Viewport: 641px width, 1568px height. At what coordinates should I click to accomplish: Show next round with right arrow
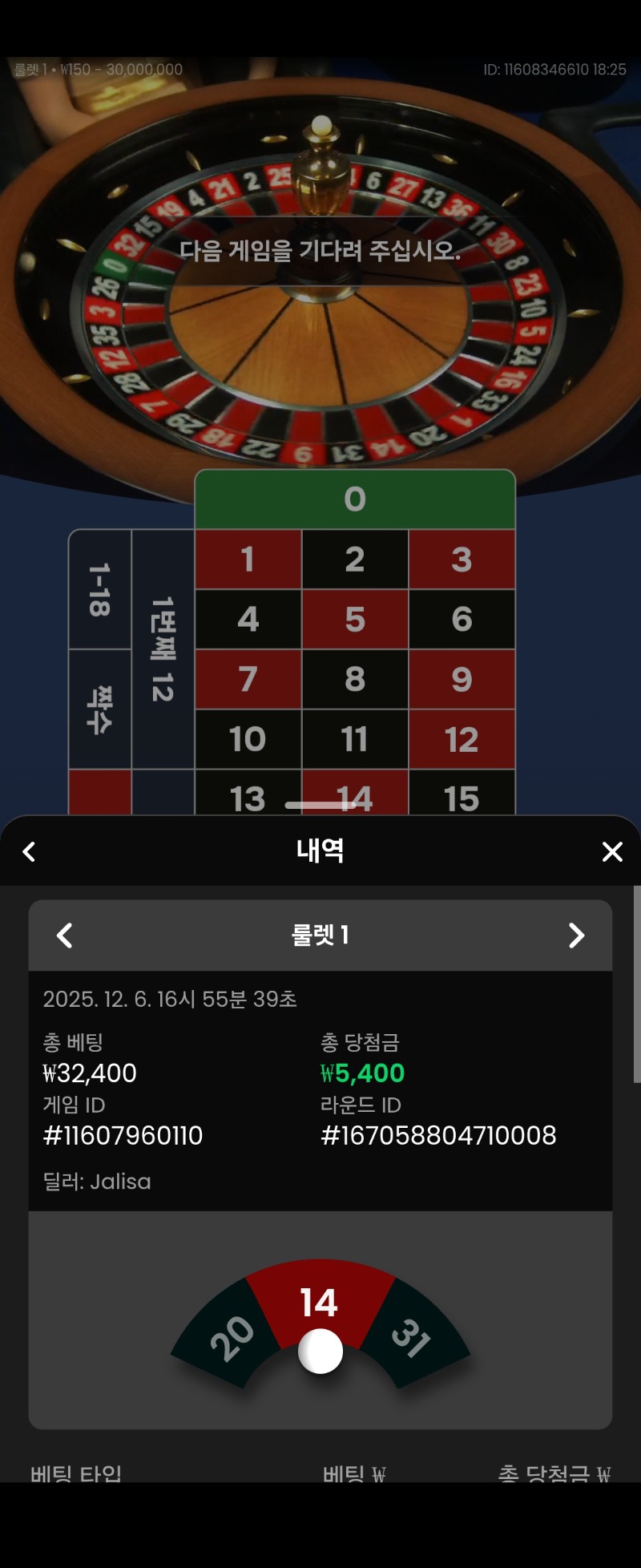coord(576,936)
